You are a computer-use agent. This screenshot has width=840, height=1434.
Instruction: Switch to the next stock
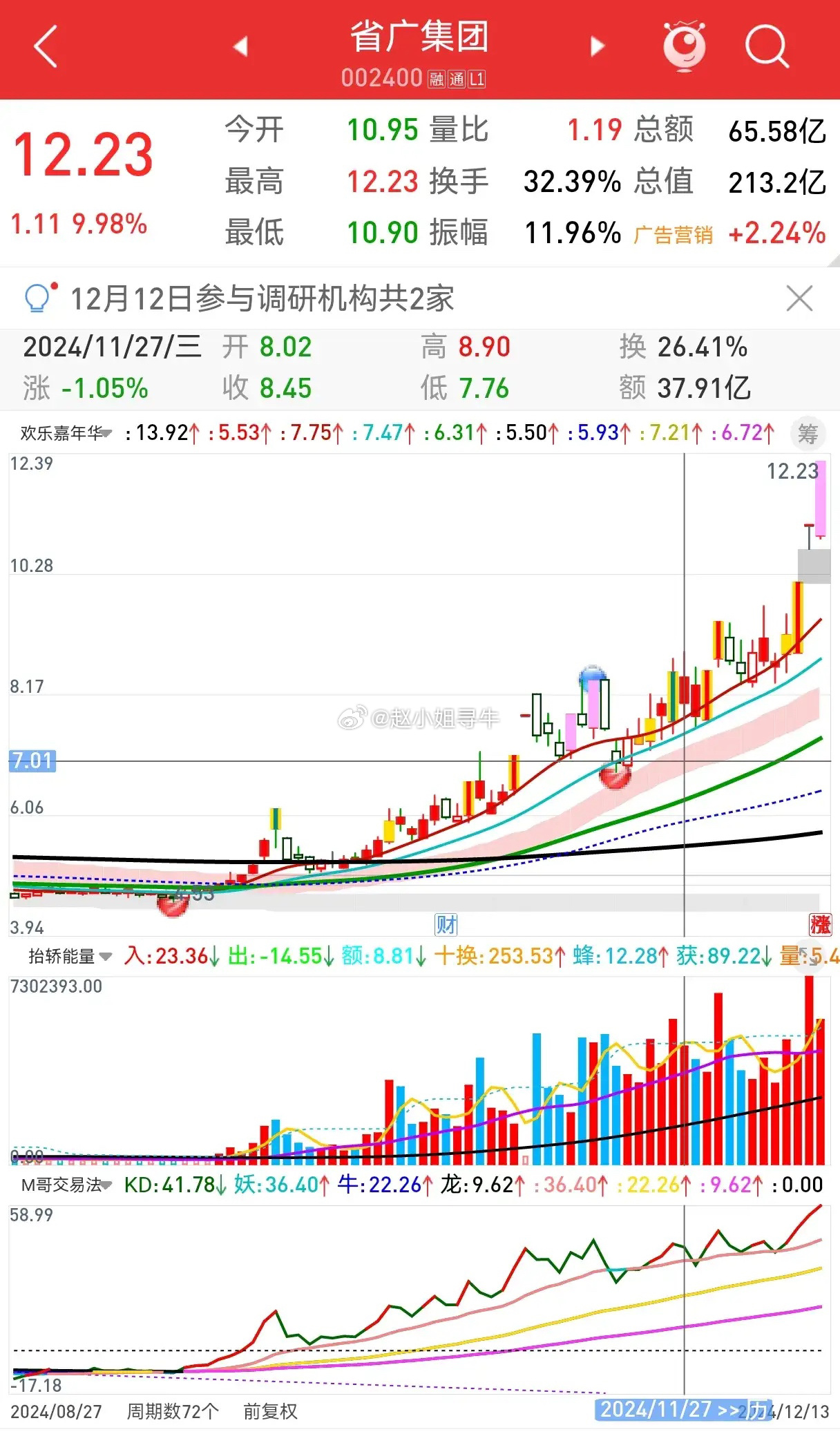598,46
